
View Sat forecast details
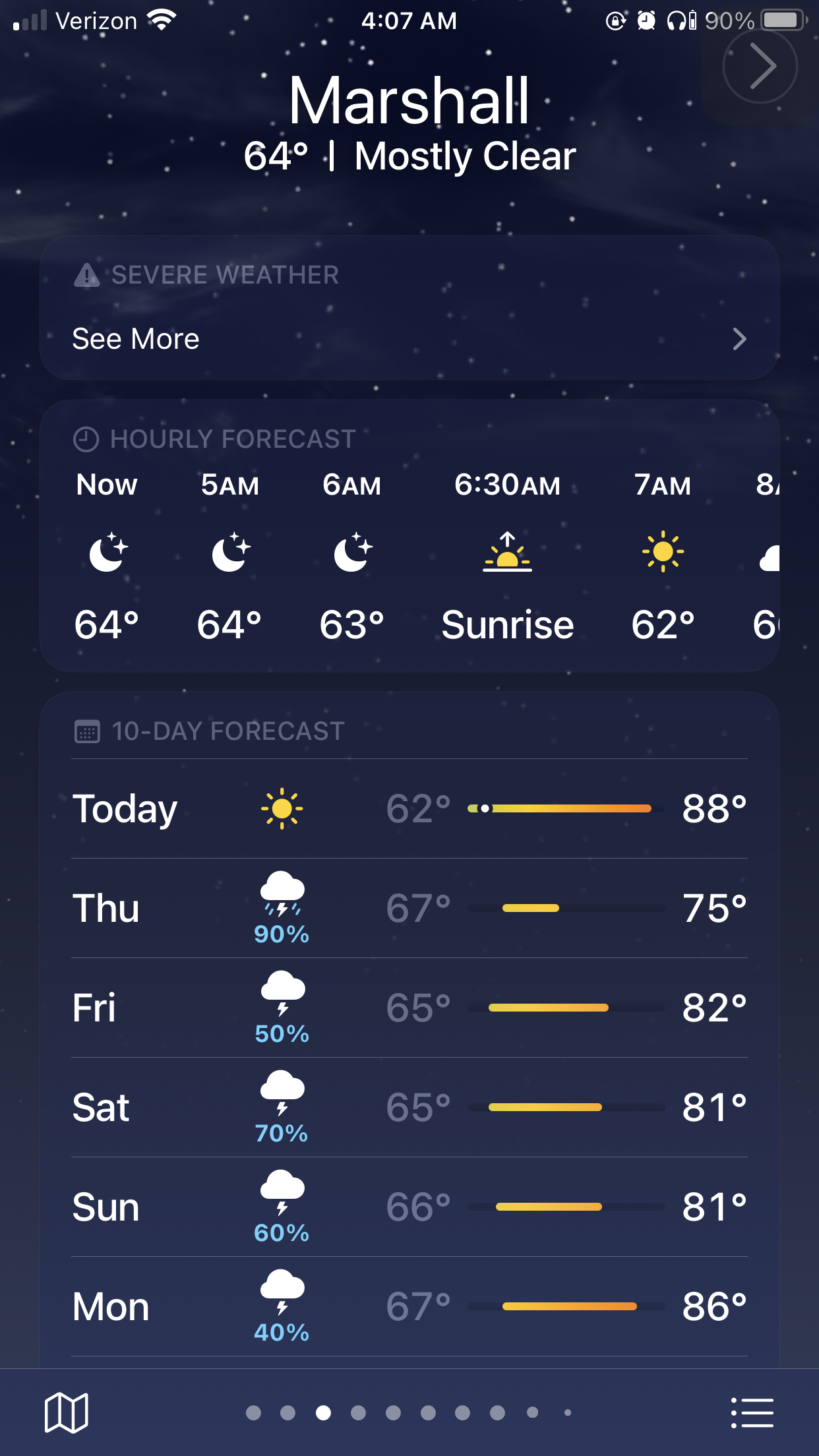(409, 1107)
